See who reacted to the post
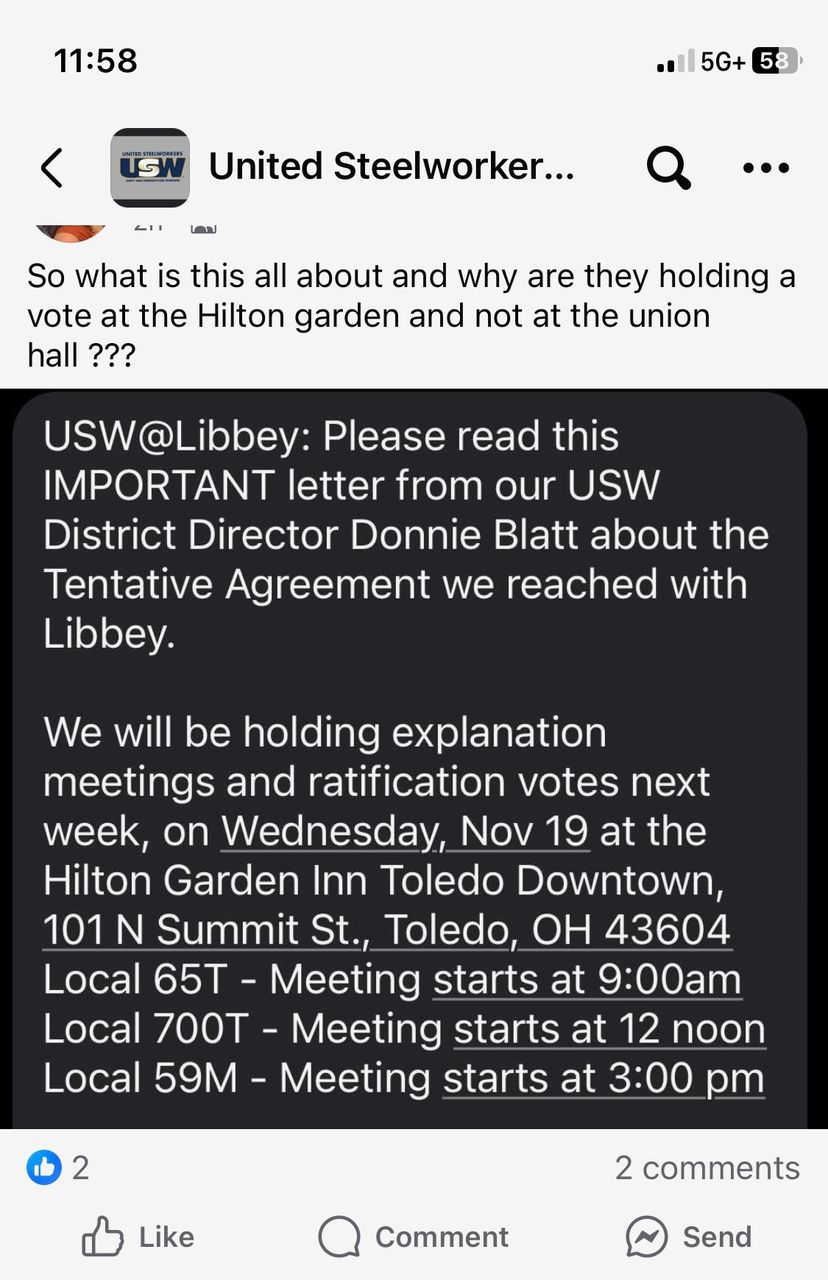 pyautogui.click(x=58, y=1168)
